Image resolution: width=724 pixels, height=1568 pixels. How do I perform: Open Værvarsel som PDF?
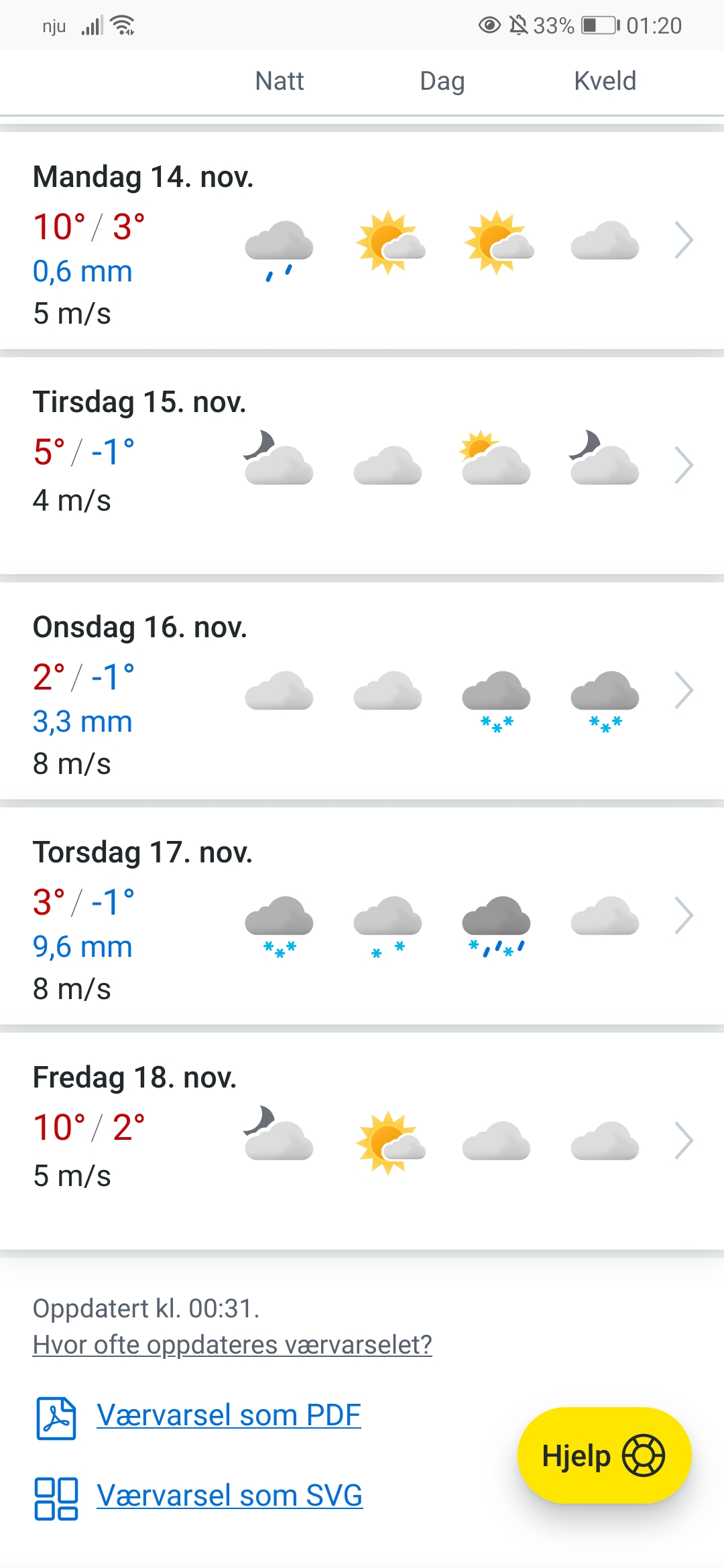(x=229, y=1415)
